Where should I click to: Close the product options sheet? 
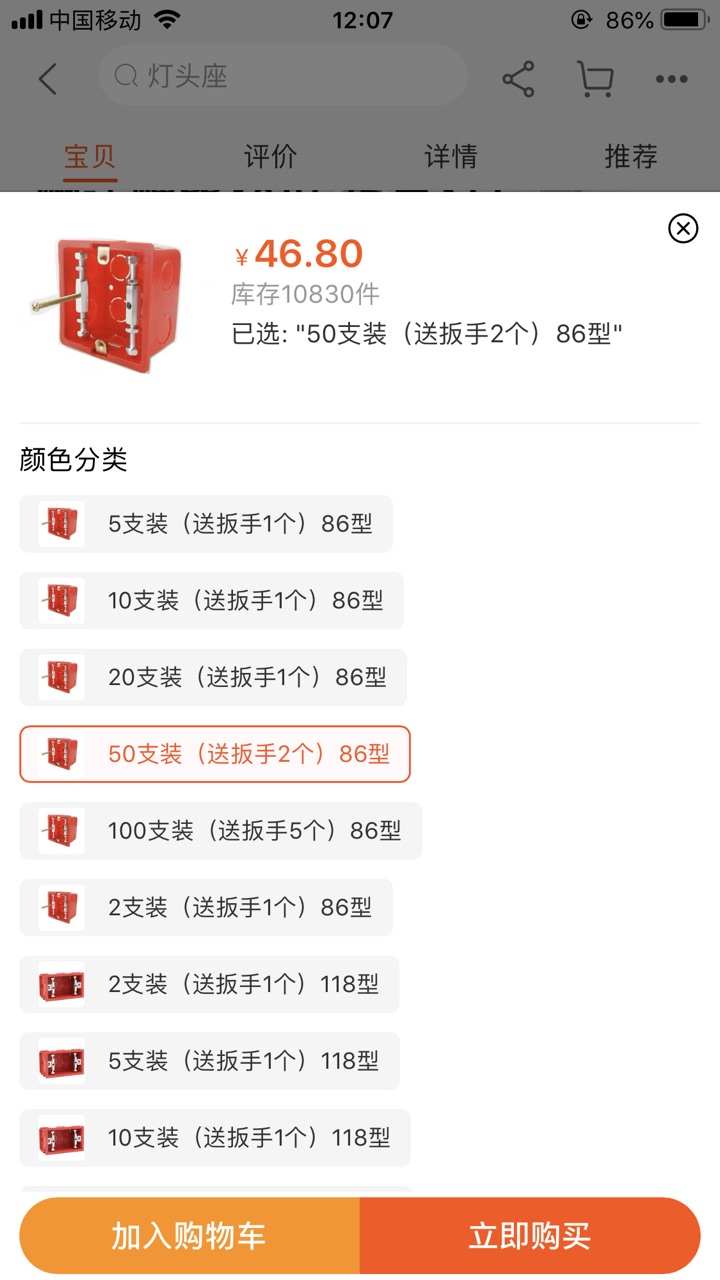[x=683, y=229]
